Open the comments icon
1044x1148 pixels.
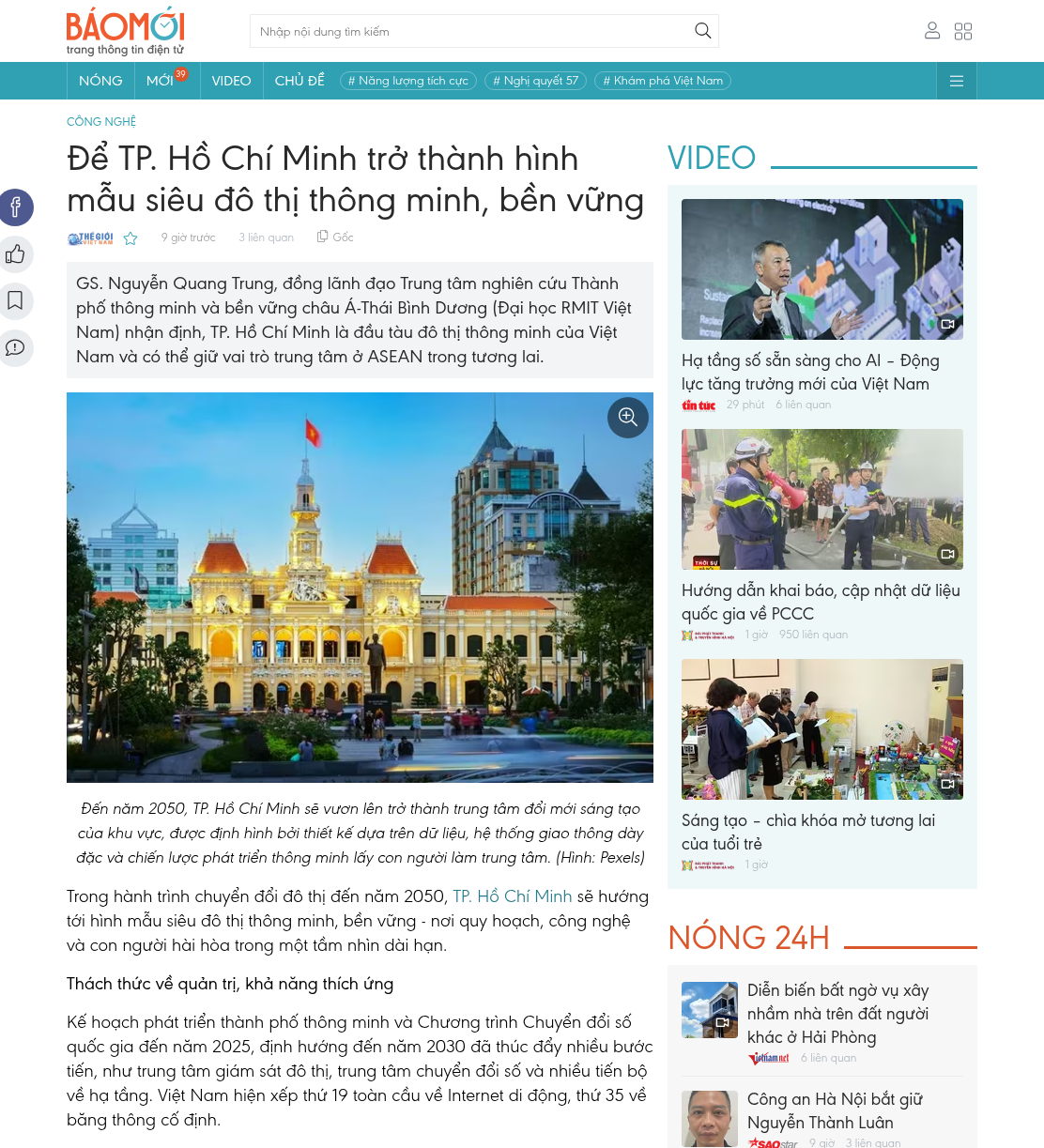coord(16,348)
